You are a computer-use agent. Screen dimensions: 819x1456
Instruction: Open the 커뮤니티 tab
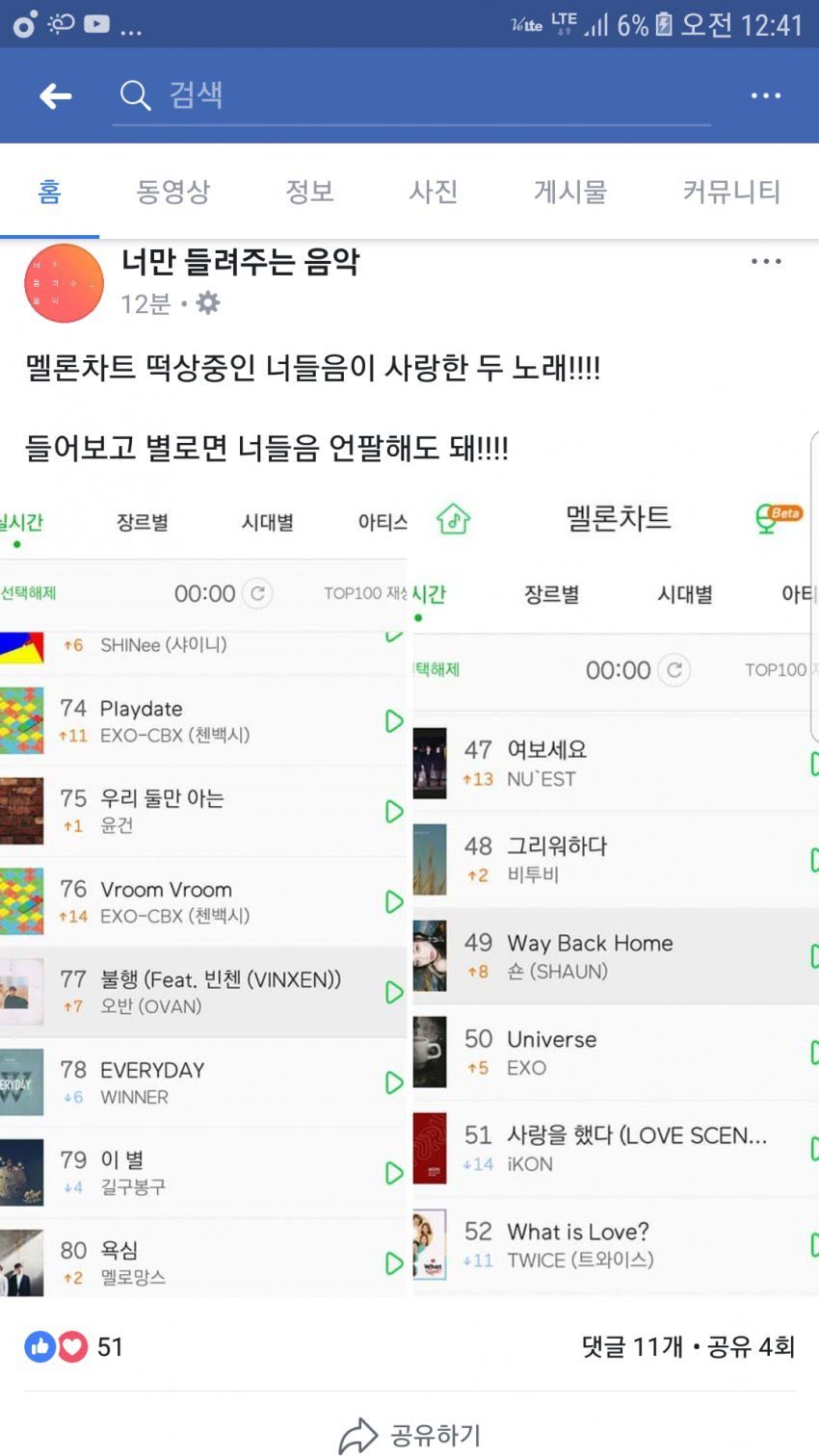[x=731, y=191]
